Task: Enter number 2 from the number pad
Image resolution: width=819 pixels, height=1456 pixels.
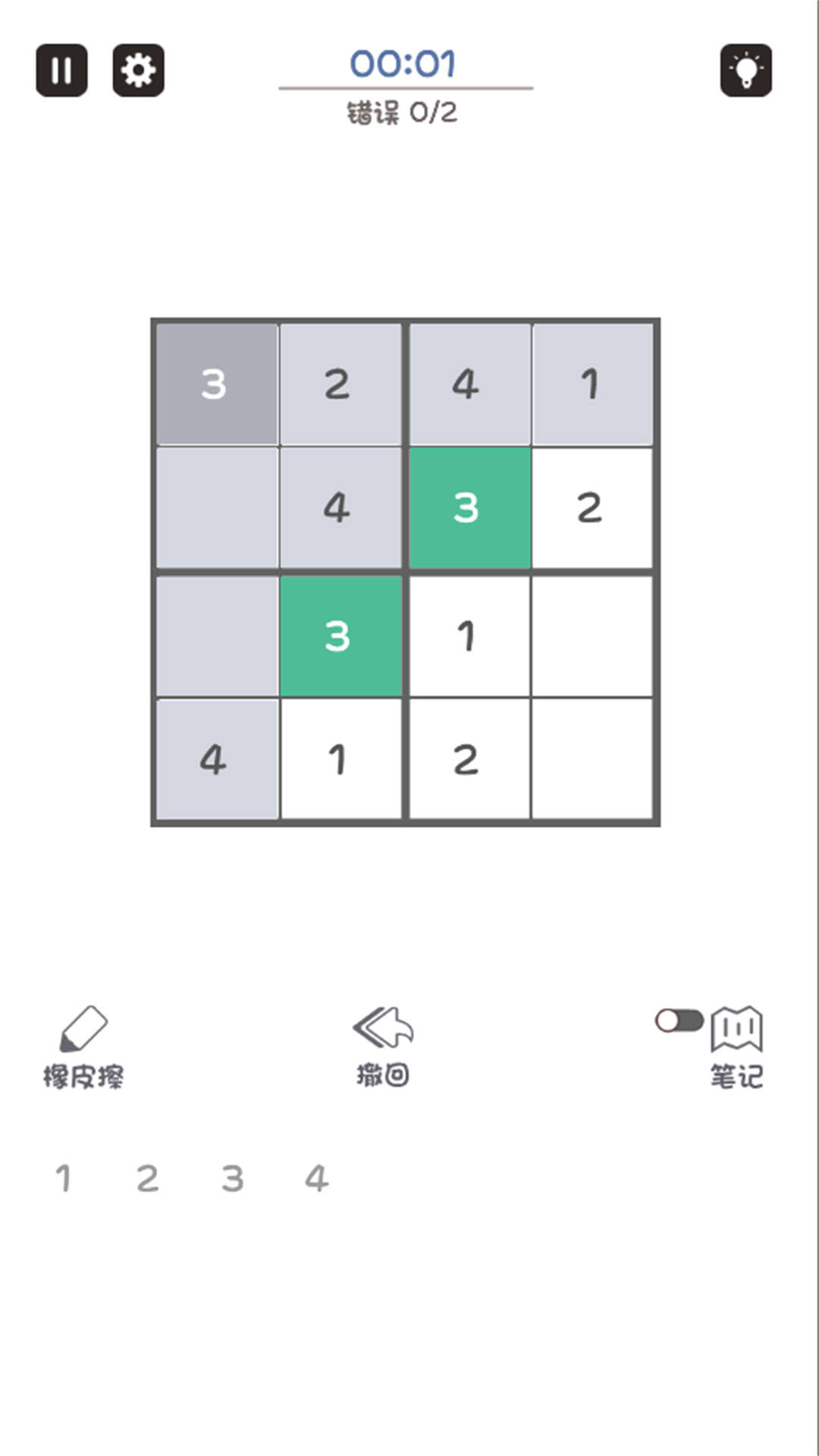Action: coord(147,1178)
